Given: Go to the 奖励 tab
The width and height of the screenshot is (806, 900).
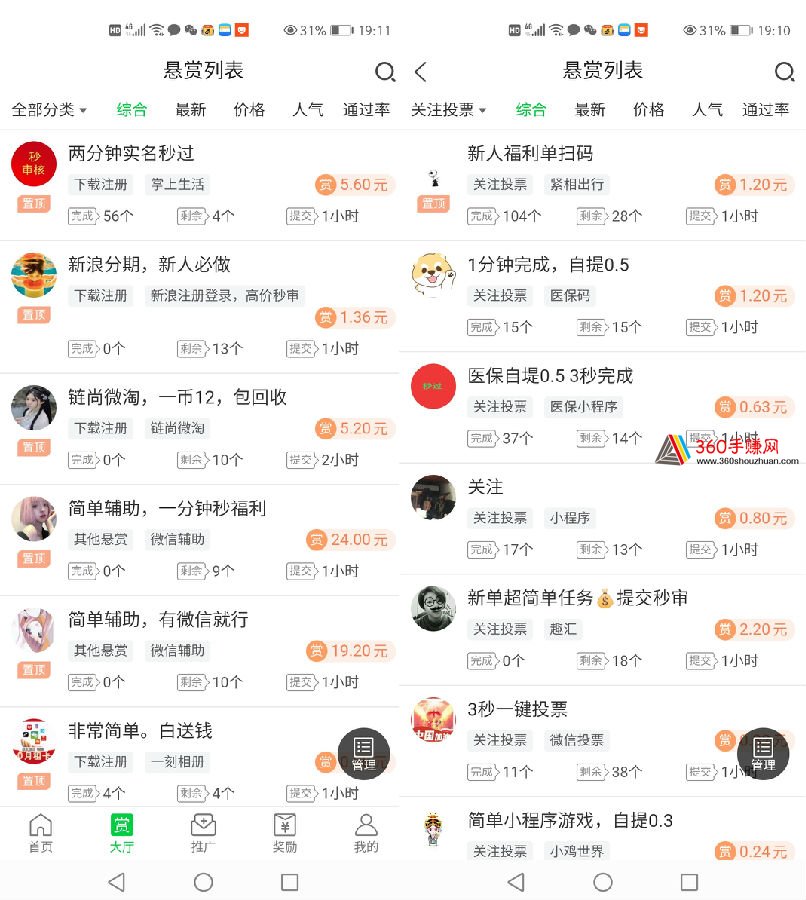Looking at the screenshot, I should [x=285, y=833].
